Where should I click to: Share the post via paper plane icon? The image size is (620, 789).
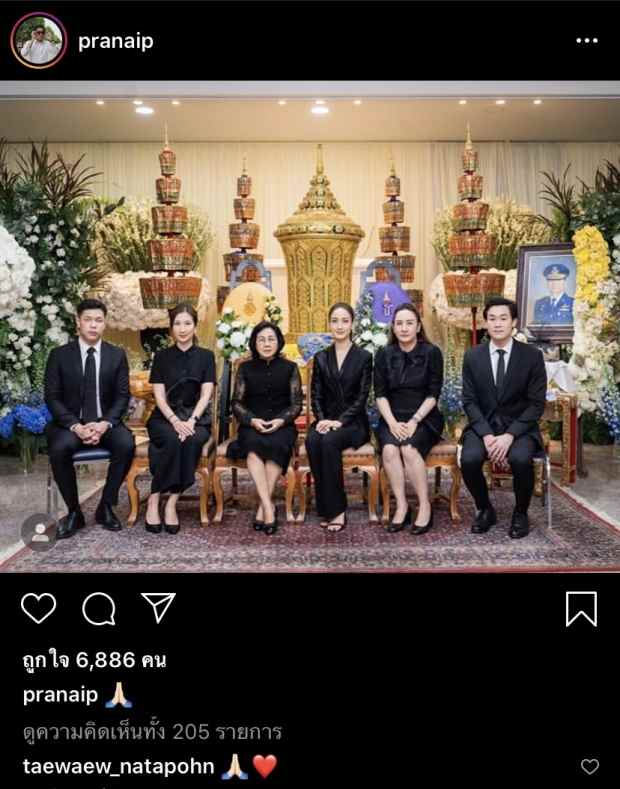click(x=158, y=607)
